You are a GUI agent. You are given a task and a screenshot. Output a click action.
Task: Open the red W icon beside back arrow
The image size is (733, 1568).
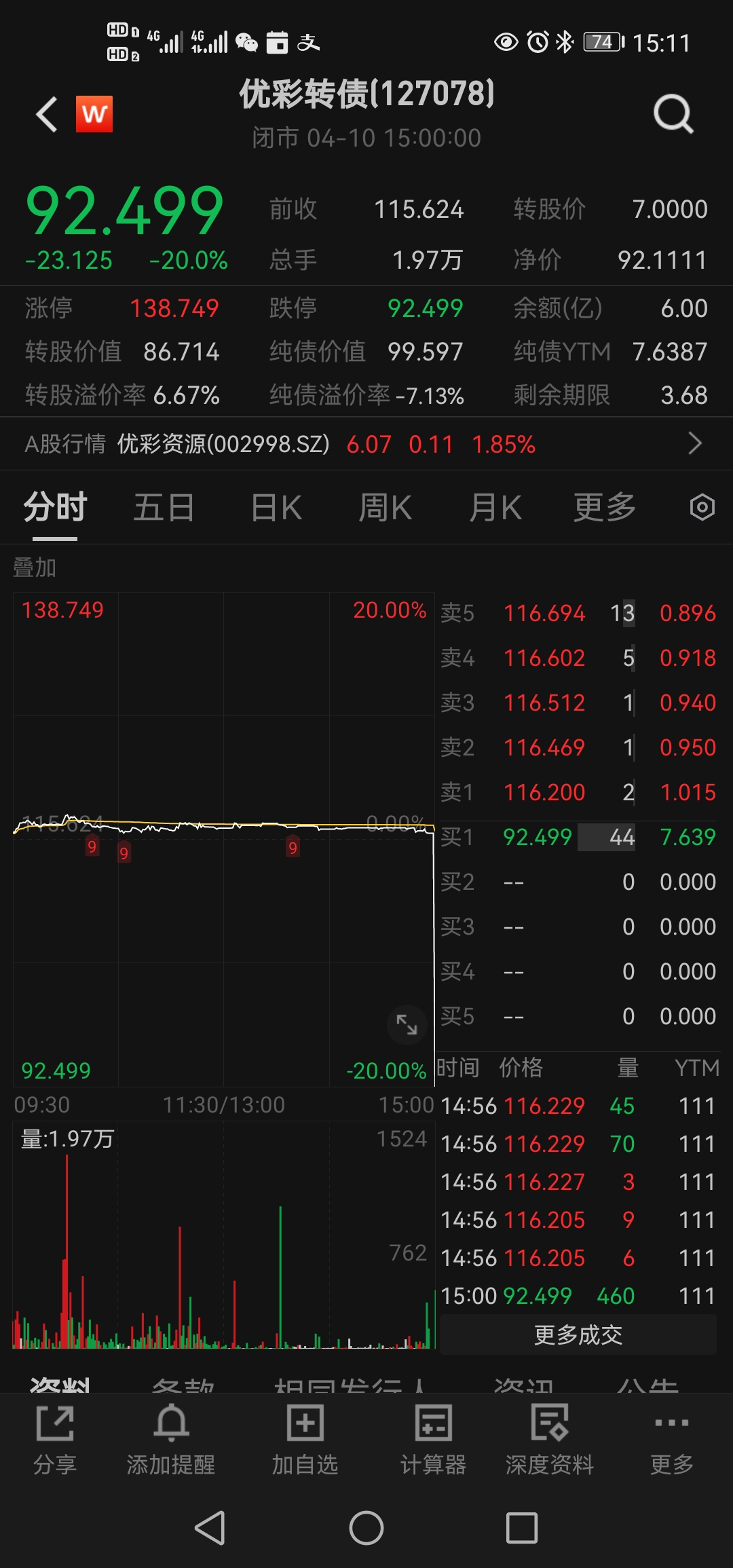pyautogui.click(x=94, y=114)
